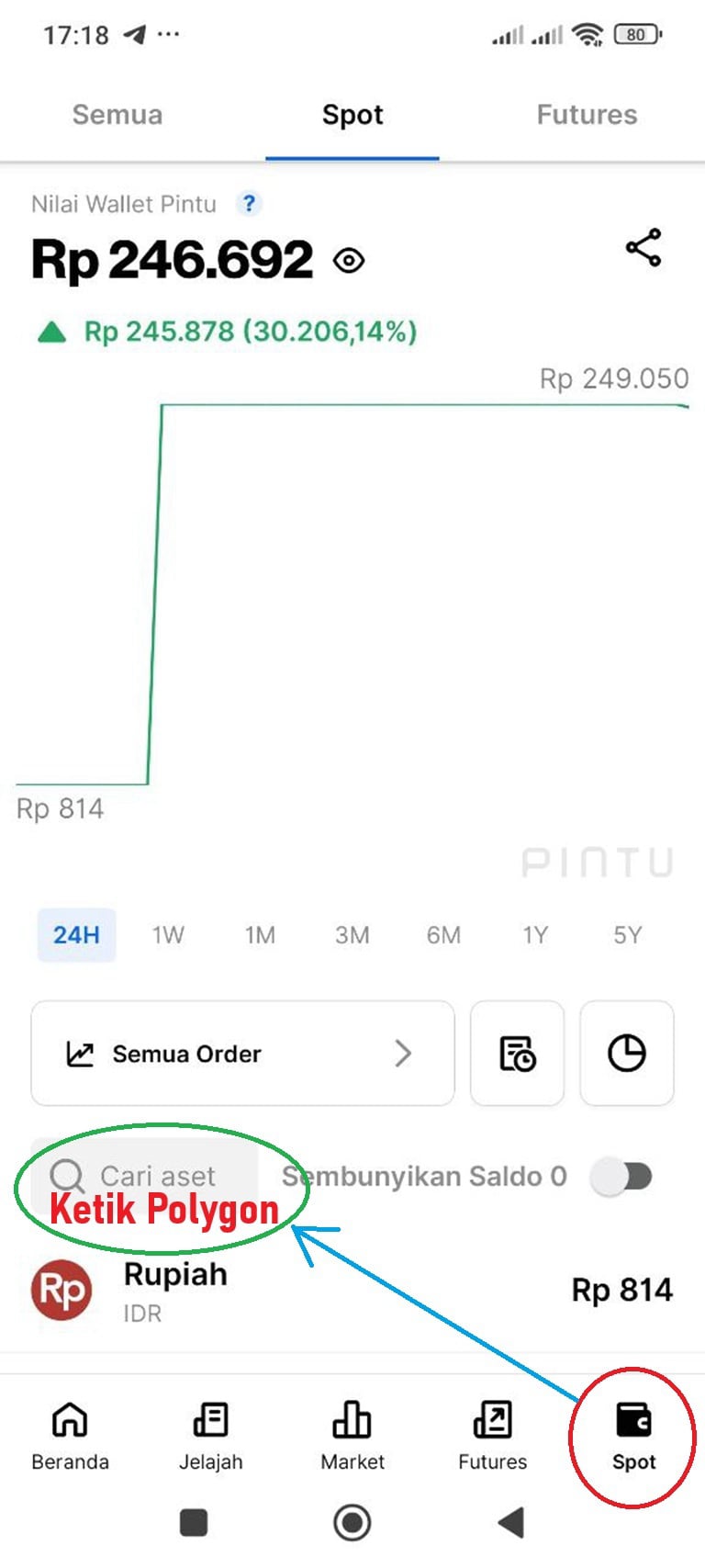The image size is (705, 1568).
Task: Open the transaction history icon
Action: [x=517, y=1054]
